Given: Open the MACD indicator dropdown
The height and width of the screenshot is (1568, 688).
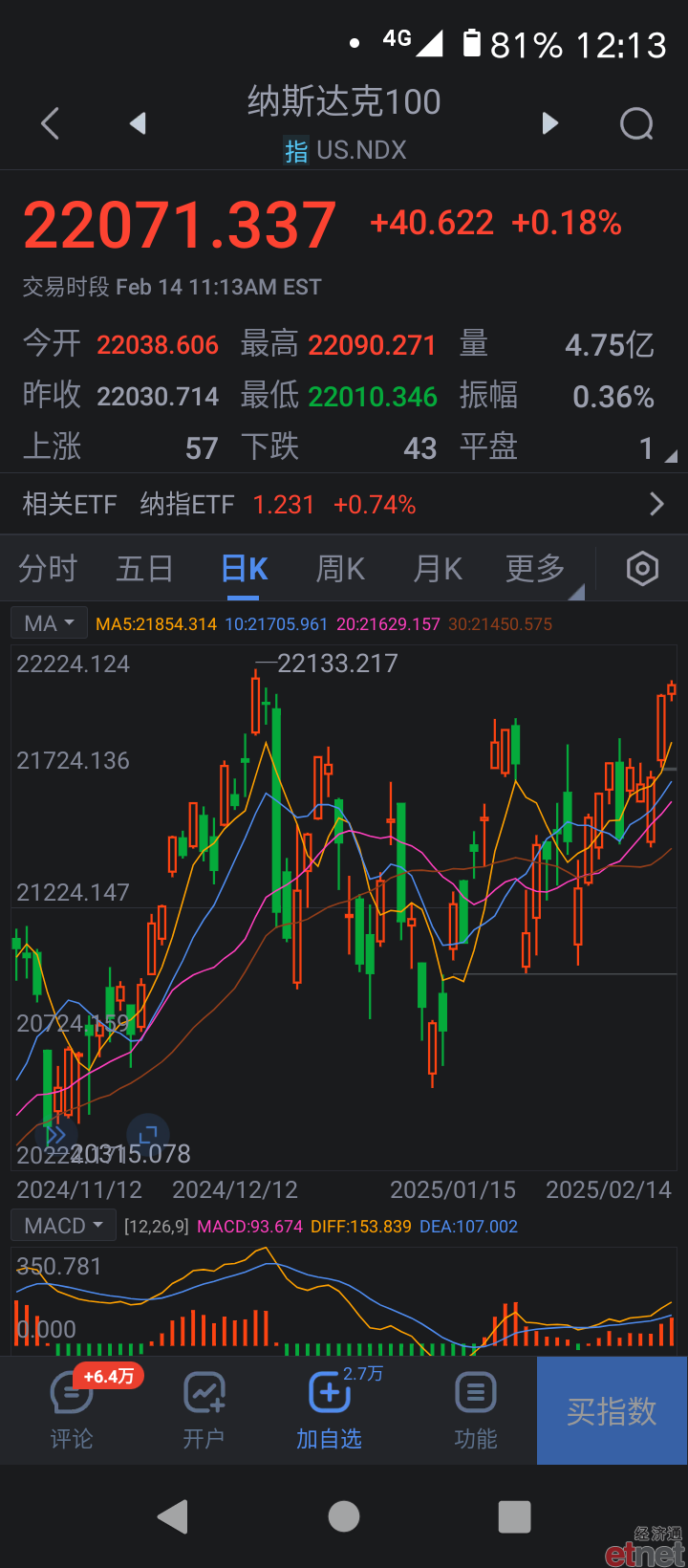Looking at the screenshot, I should [63, 1226].
